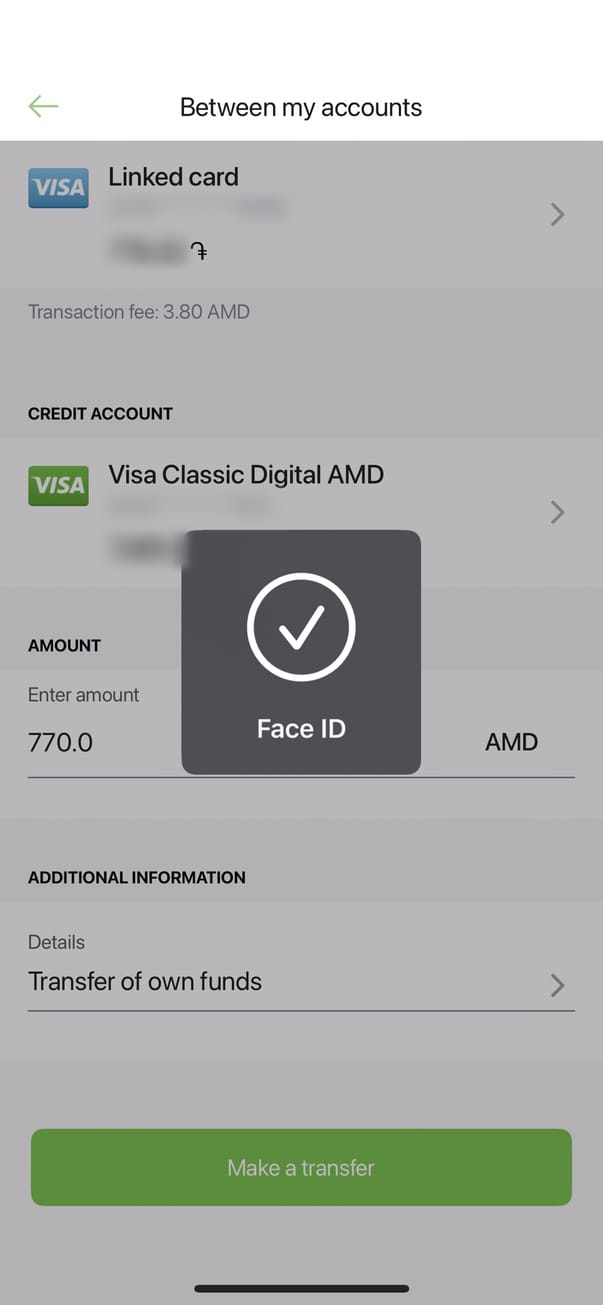Open the Linked card debit account row

coord(300,214)
